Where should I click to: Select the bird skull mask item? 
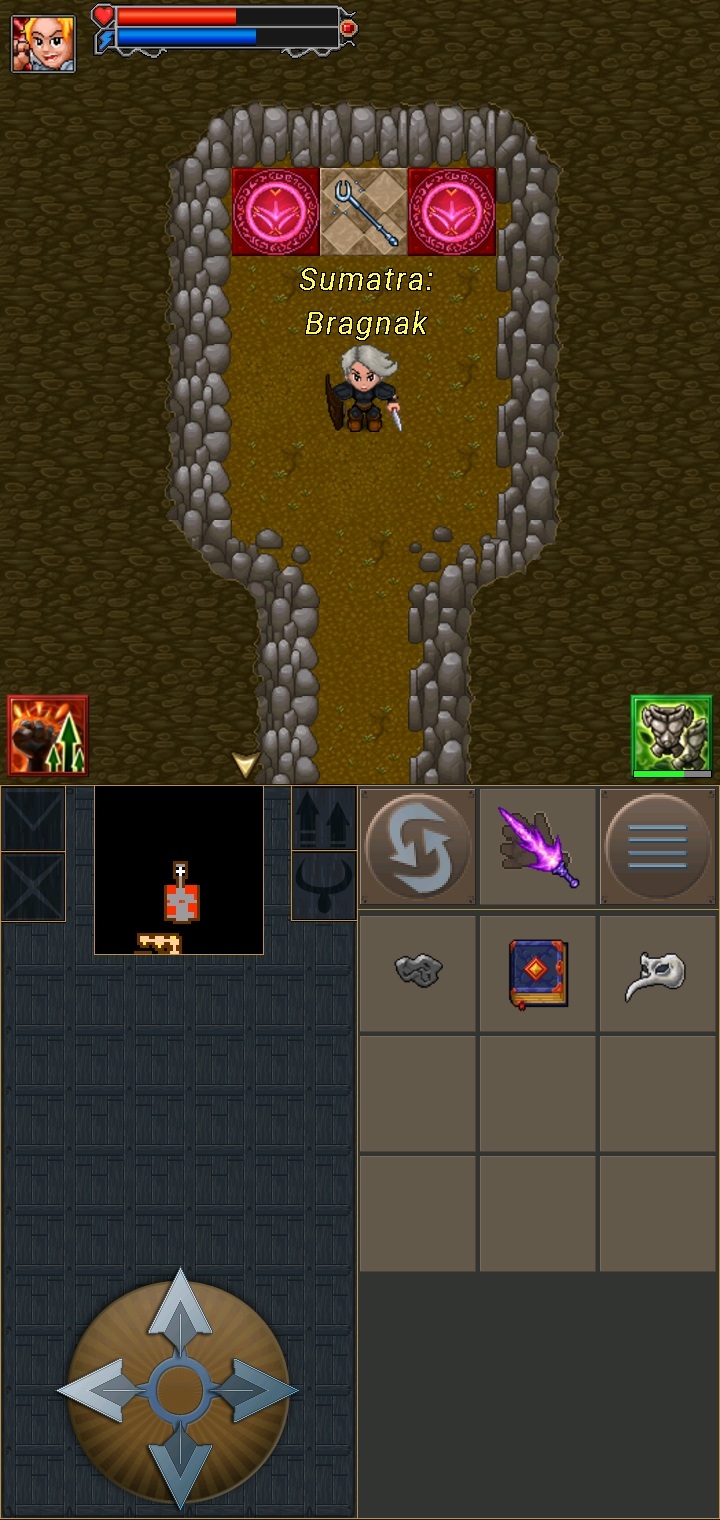point(657,972)
